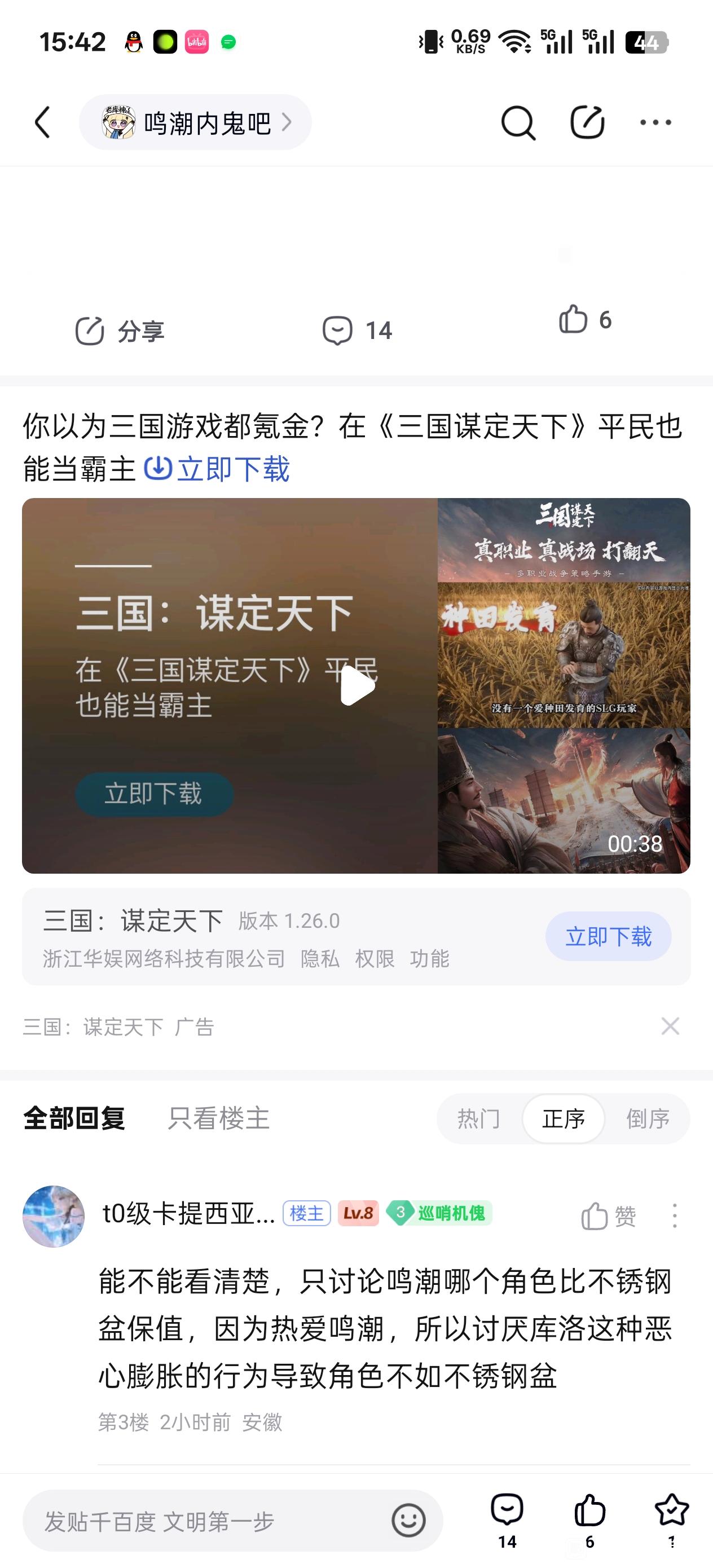Viewport: 713px width, 1568px height.
Task: Open the 鸣潮内鬼吧 forum chip
Action: (195, 122)
